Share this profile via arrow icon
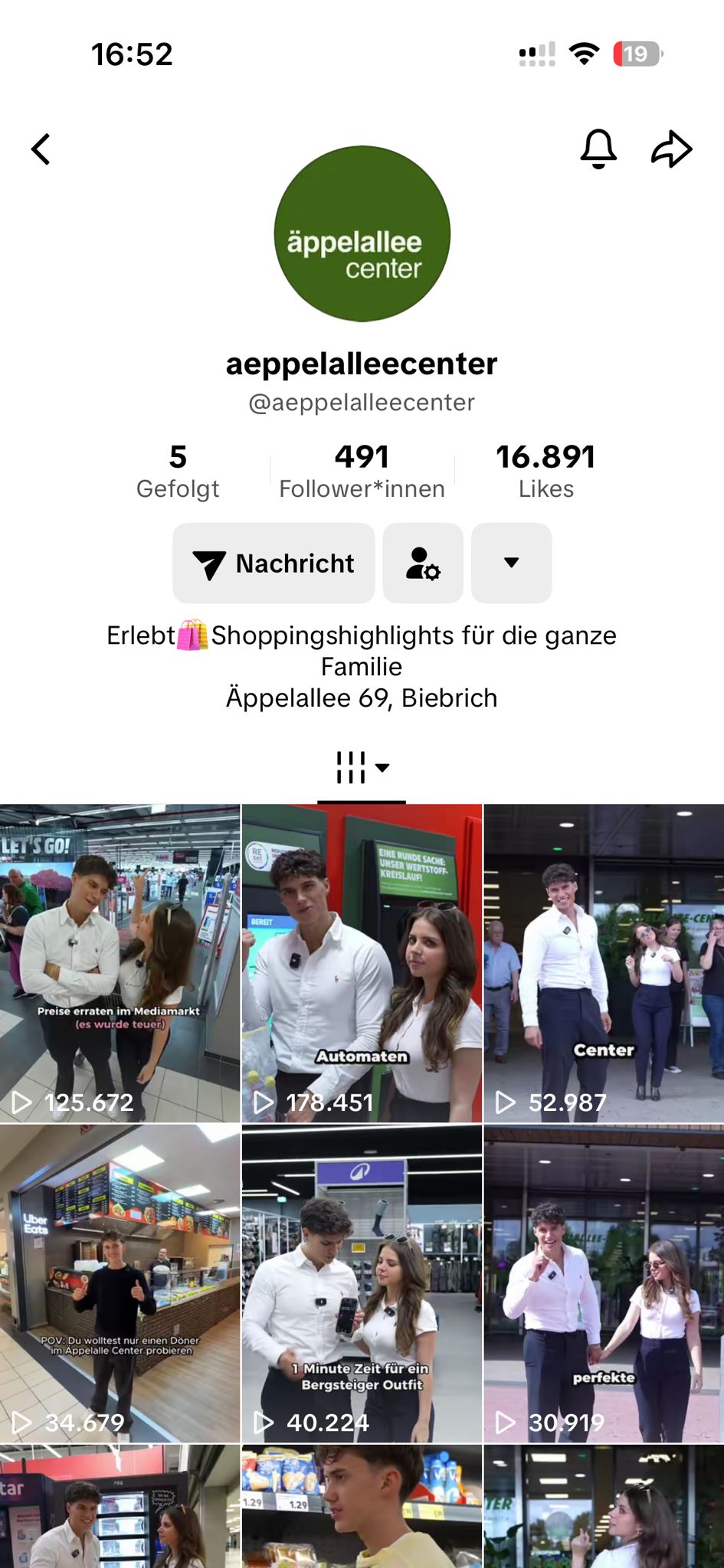Image resolution: width=724 pixels, height=1568 pixels. 671,149
